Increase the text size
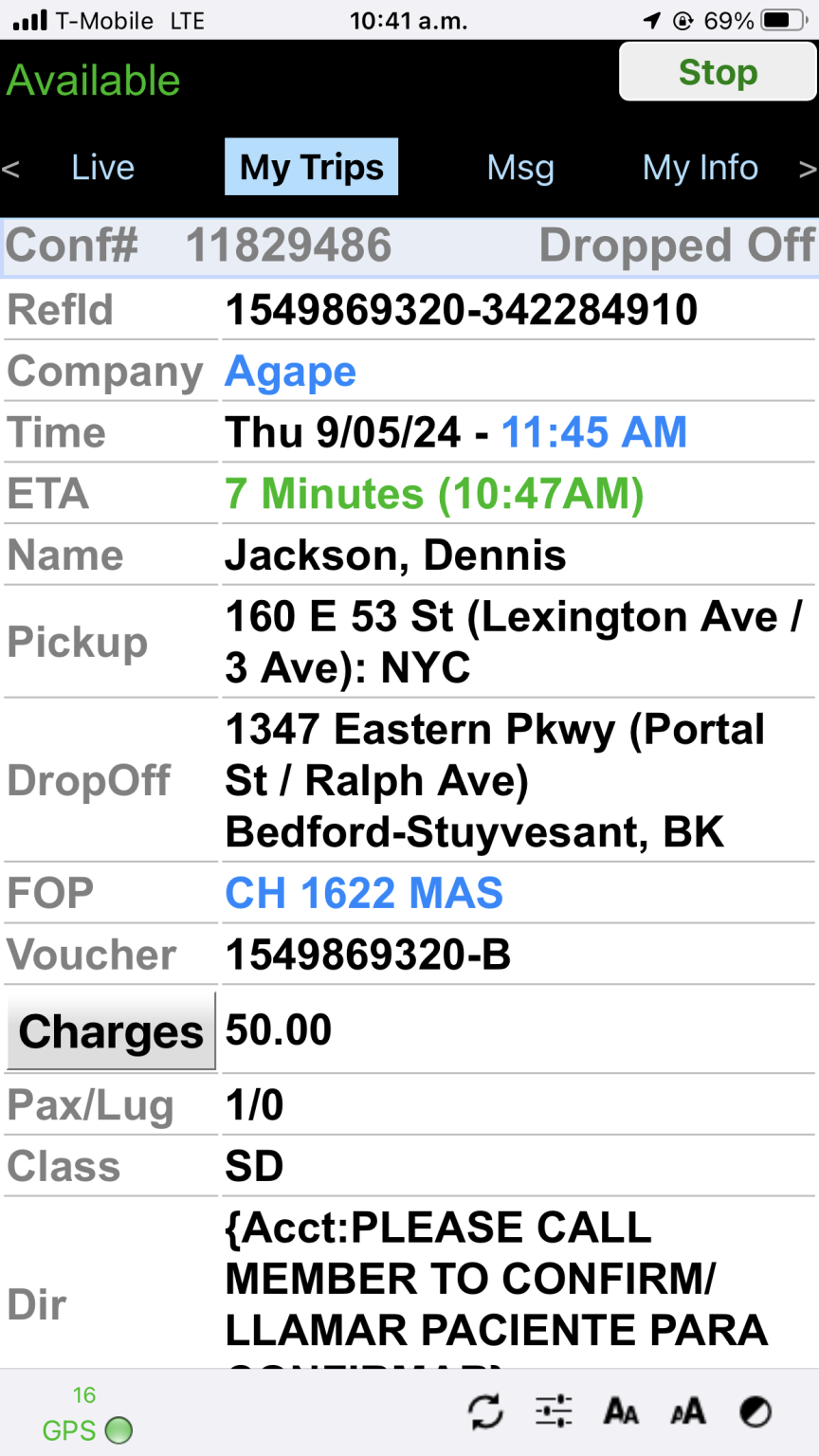 (x=688, y=1412)
